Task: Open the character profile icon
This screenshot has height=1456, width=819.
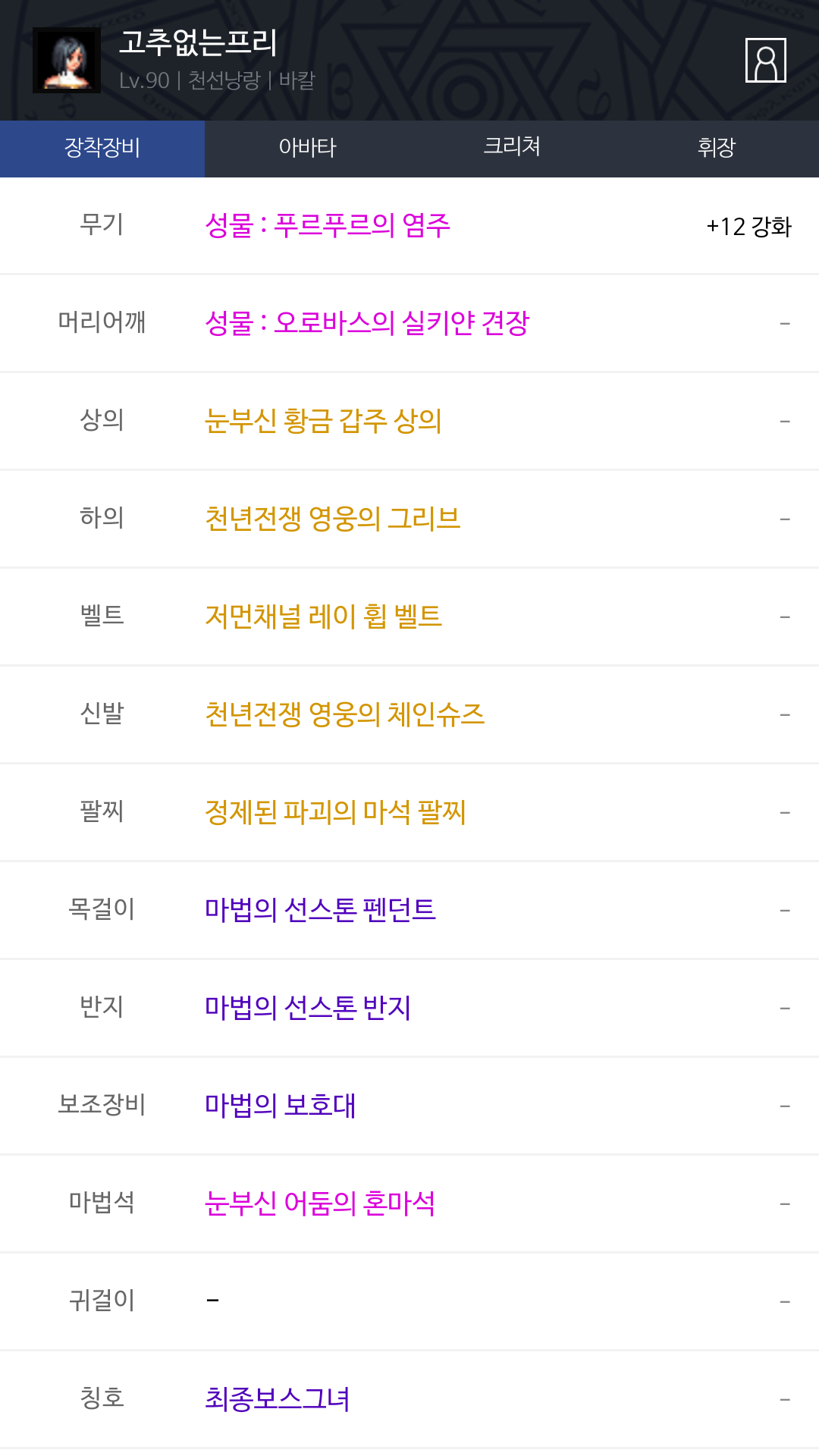Action: tap(765, 60)
